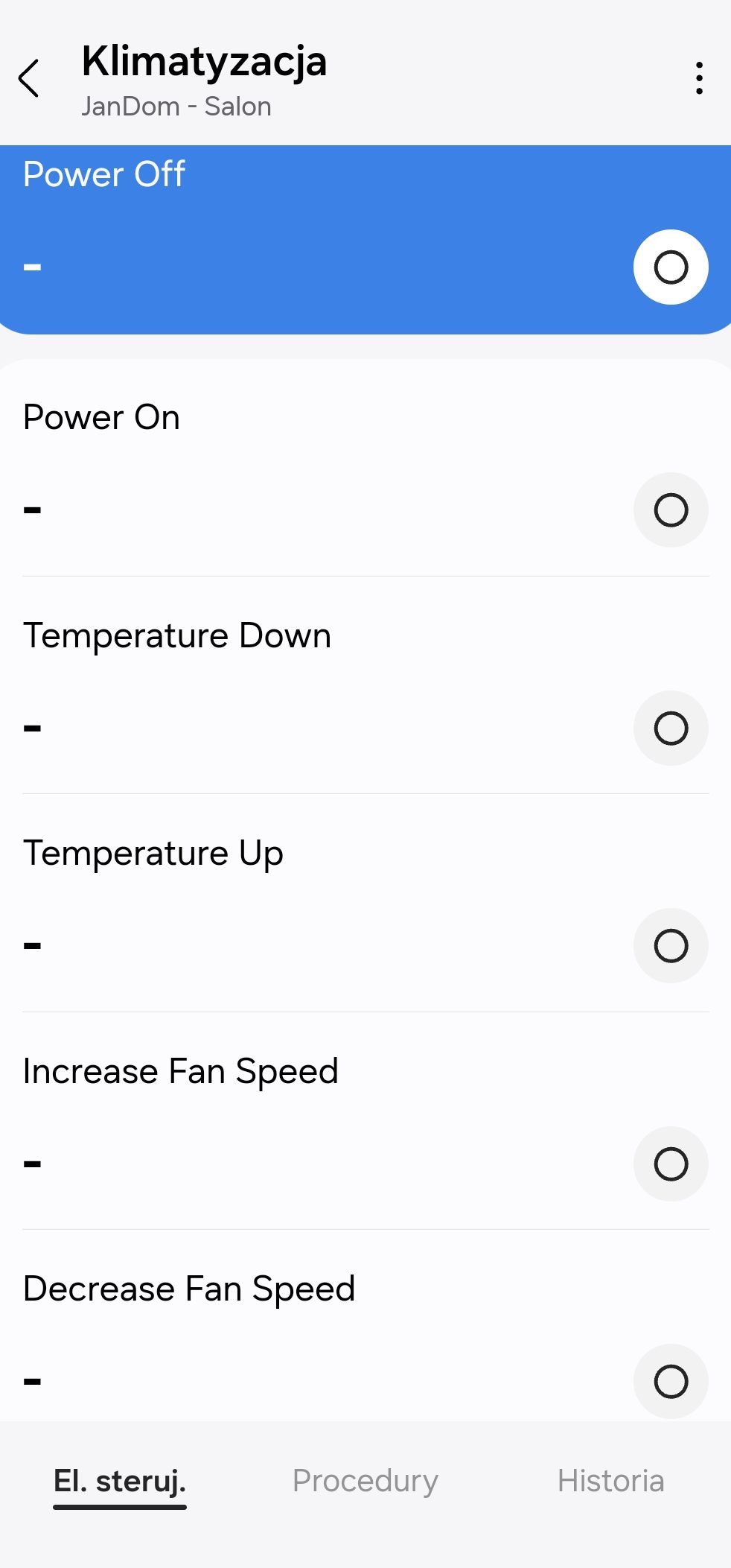
Task: Open the Historia tab
Action: [610, 1481]
